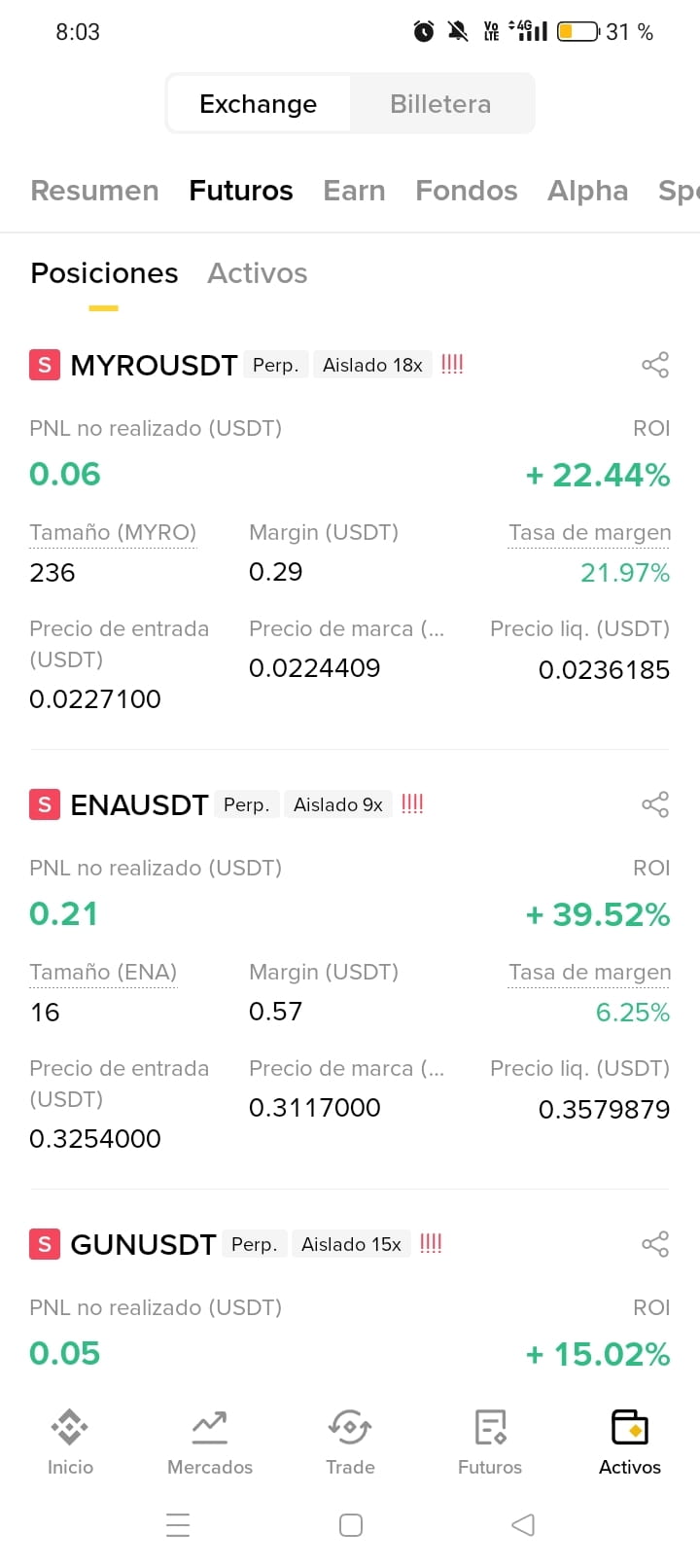The image size is (700, 1568).
Task: Open the ENAUSDT perpetual position
Action: point(139,804)
